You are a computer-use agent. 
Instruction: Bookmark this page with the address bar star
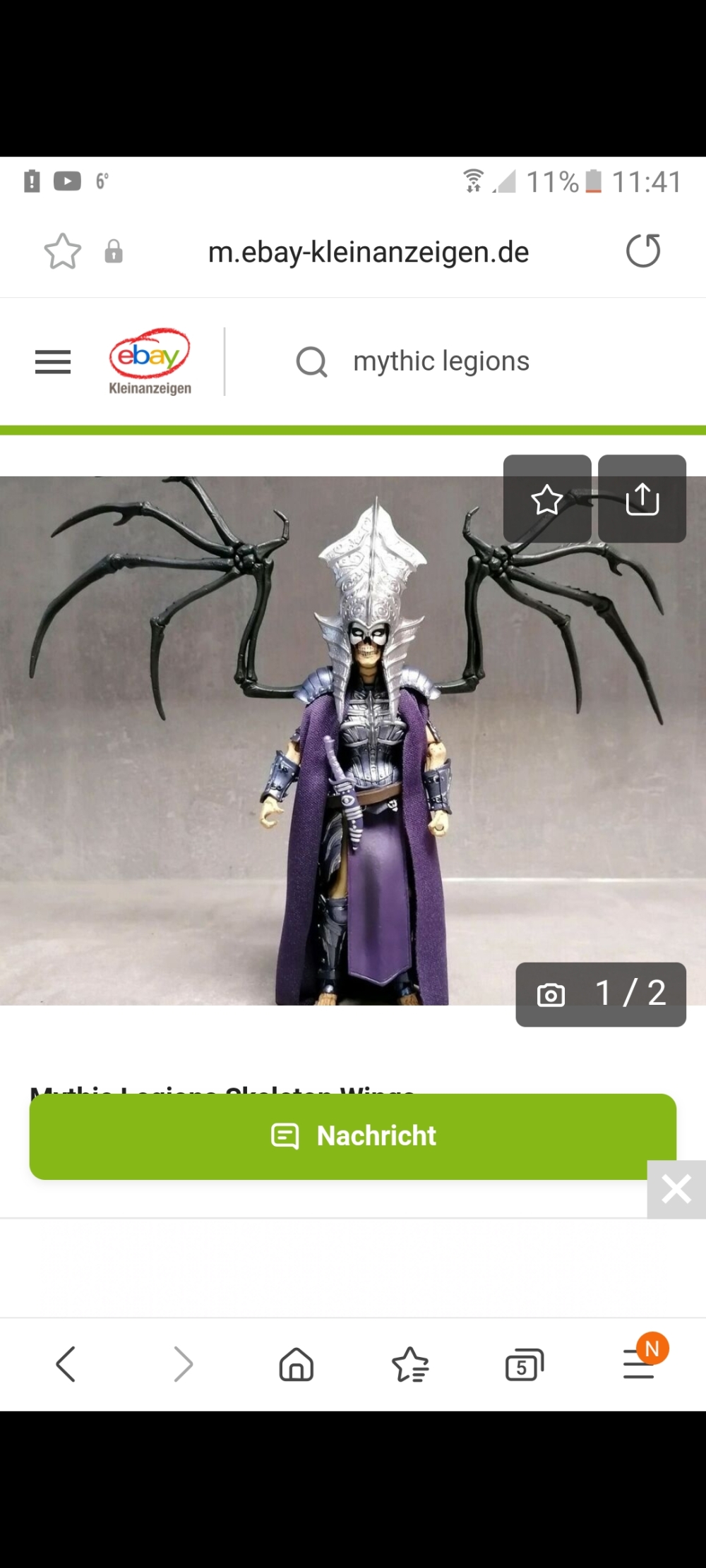[x=63, y=251]
